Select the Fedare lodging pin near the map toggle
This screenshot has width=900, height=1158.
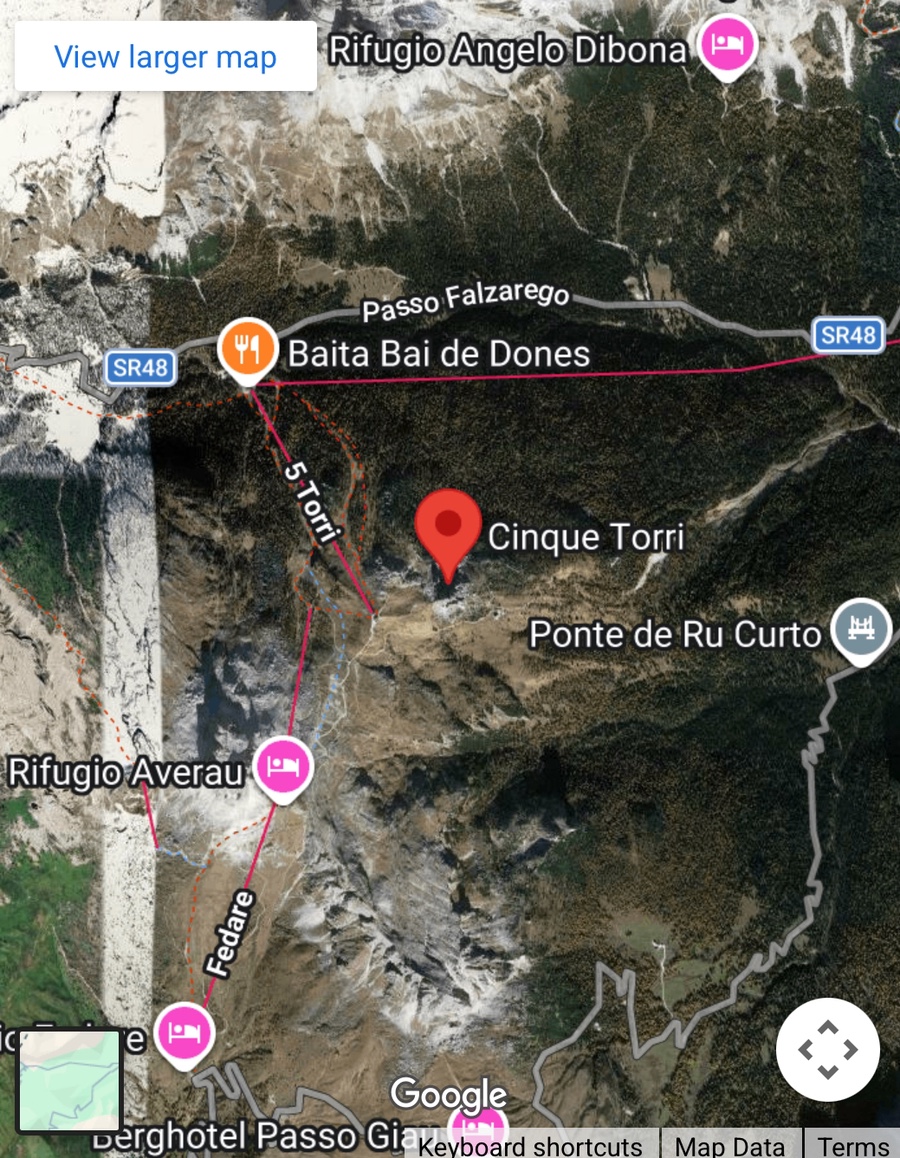(x=185, y=1031)
